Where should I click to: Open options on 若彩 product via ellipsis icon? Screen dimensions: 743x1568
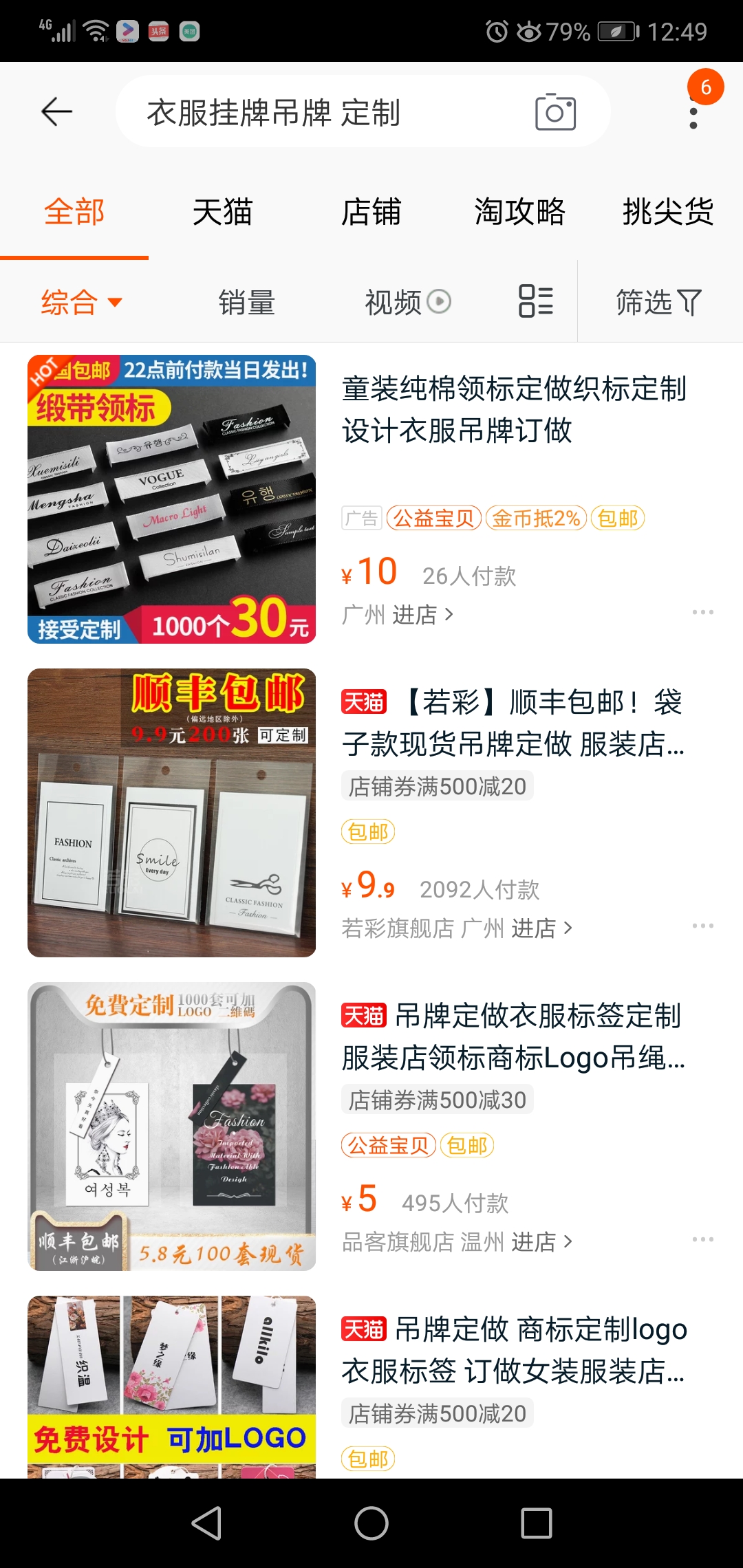[703, 926]
